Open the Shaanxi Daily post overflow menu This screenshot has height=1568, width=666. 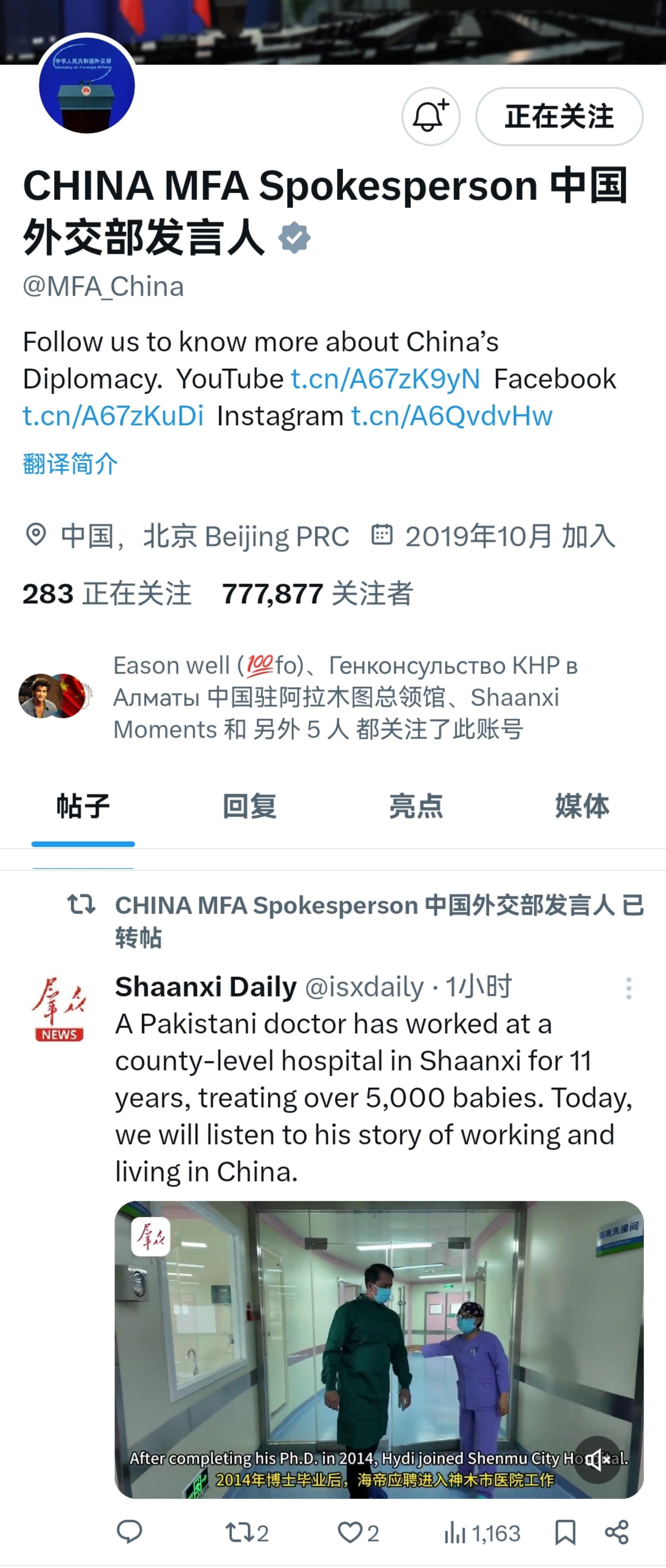pos(628,988)
